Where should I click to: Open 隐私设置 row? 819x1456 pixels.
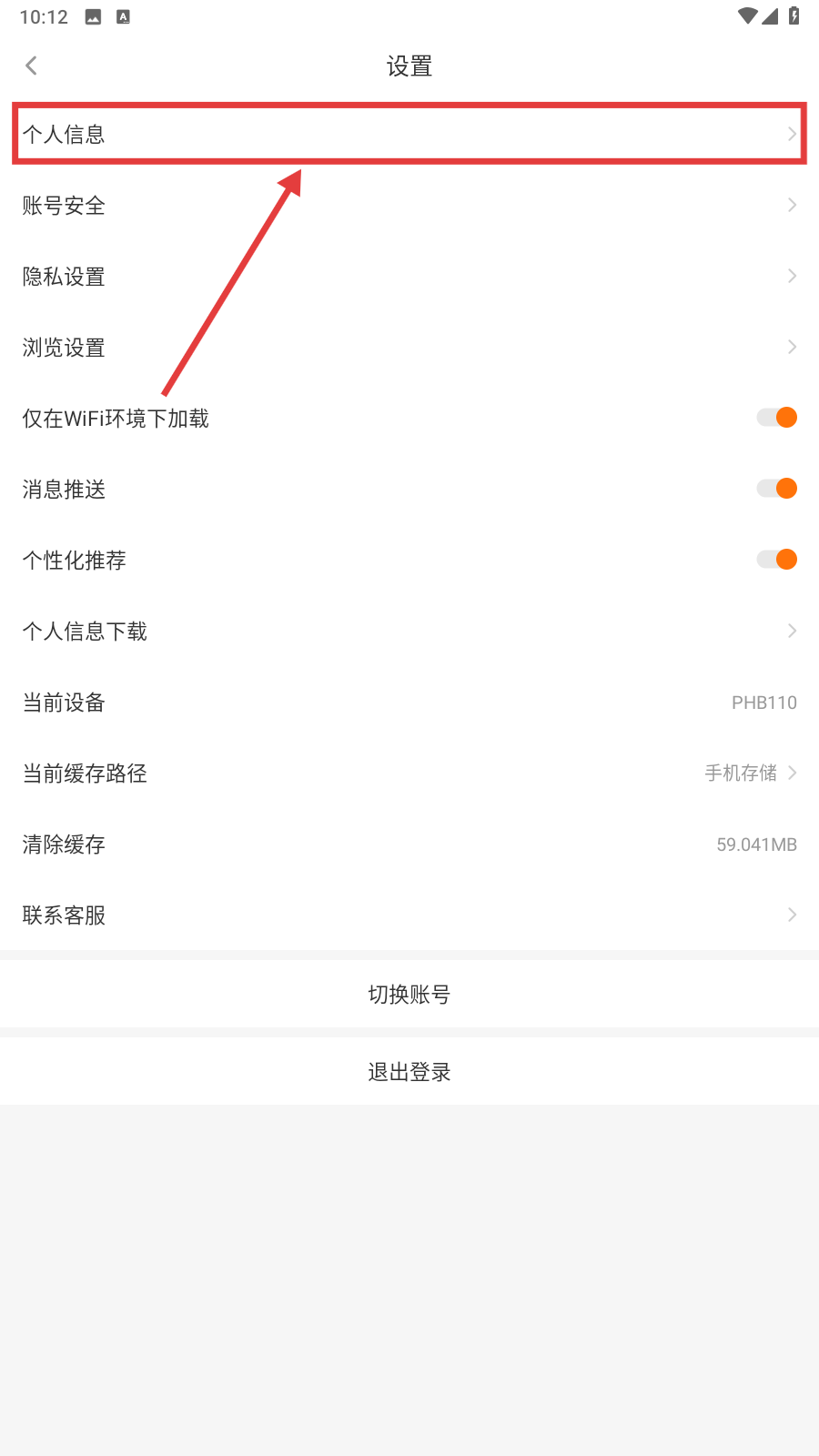[x=409, y=276]
